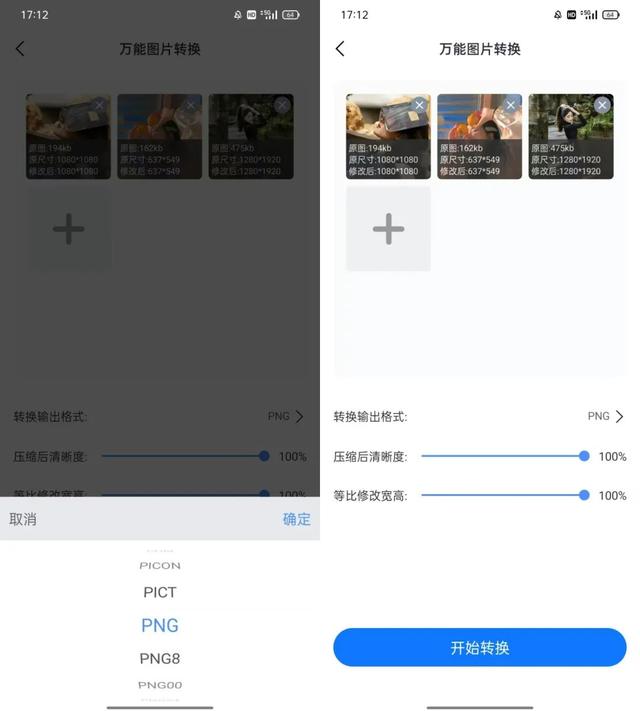This screenshot has width=640, height=711.
Task: Adjust the undimmed 压缩后清晰度 slider
Action: click(x=505, y=456)
